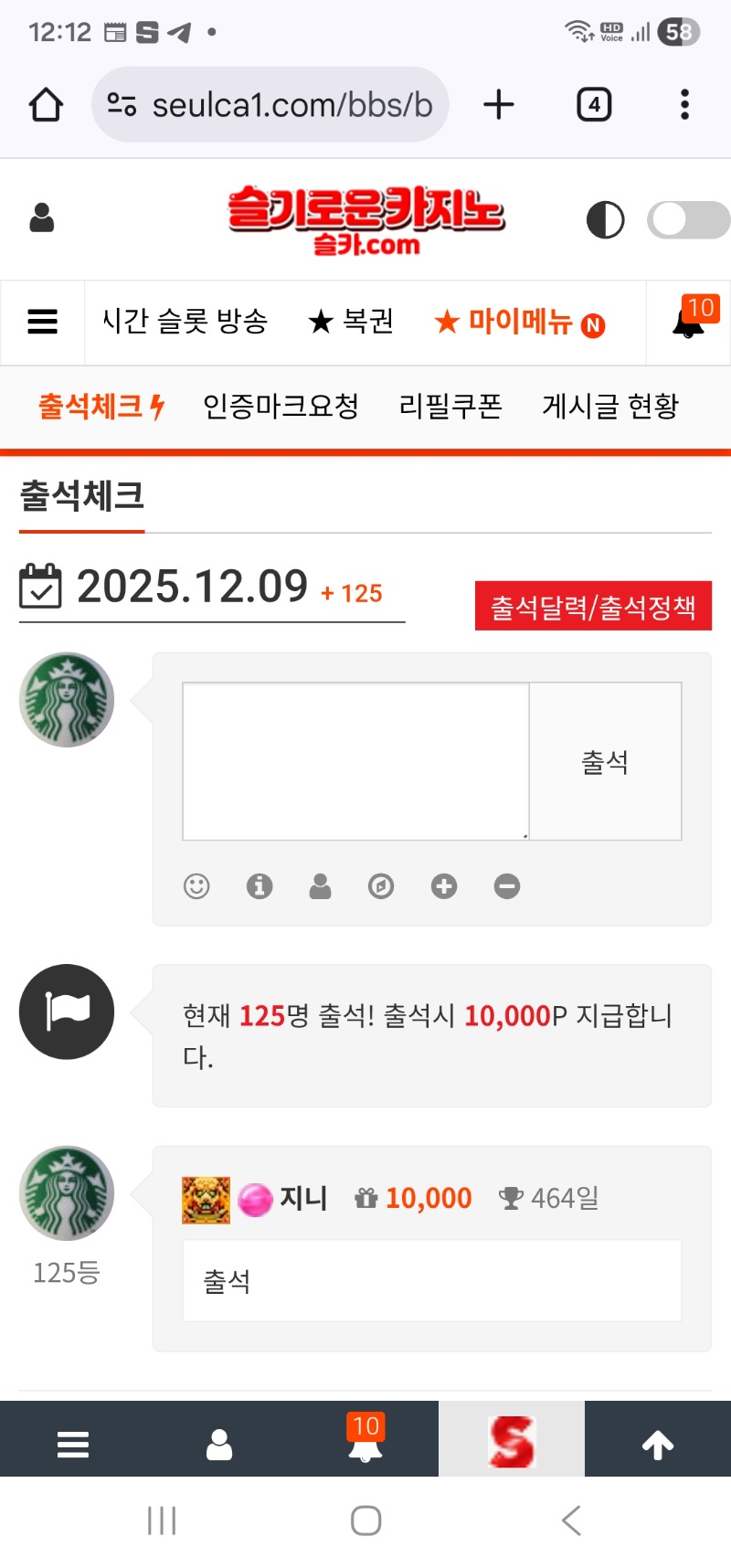Open the emoticon picker under the comment box
Image resolution: width=731 pixels, height=1568 pixels.
196,886
